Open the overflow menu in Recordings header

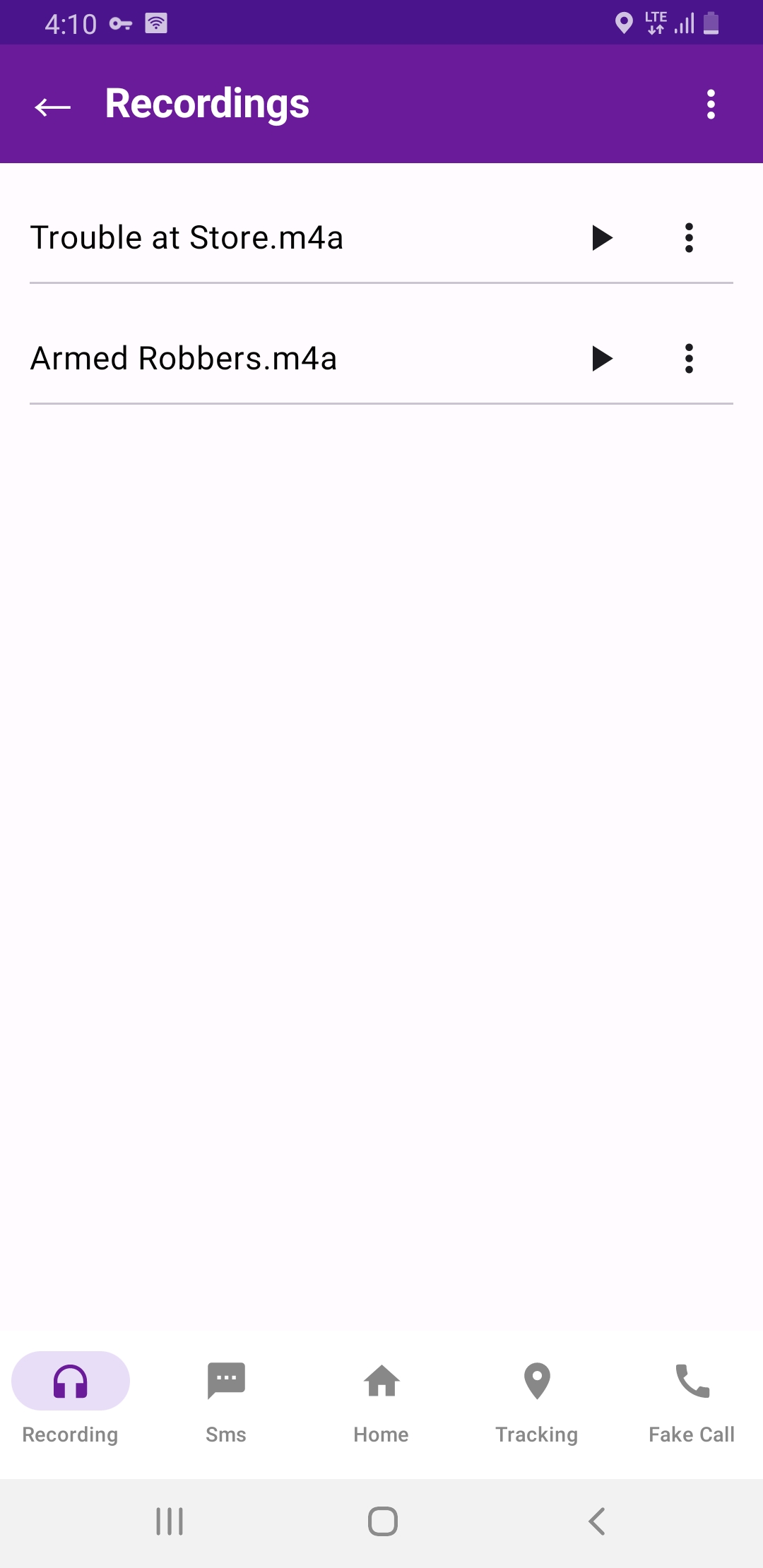coord(711,105)
